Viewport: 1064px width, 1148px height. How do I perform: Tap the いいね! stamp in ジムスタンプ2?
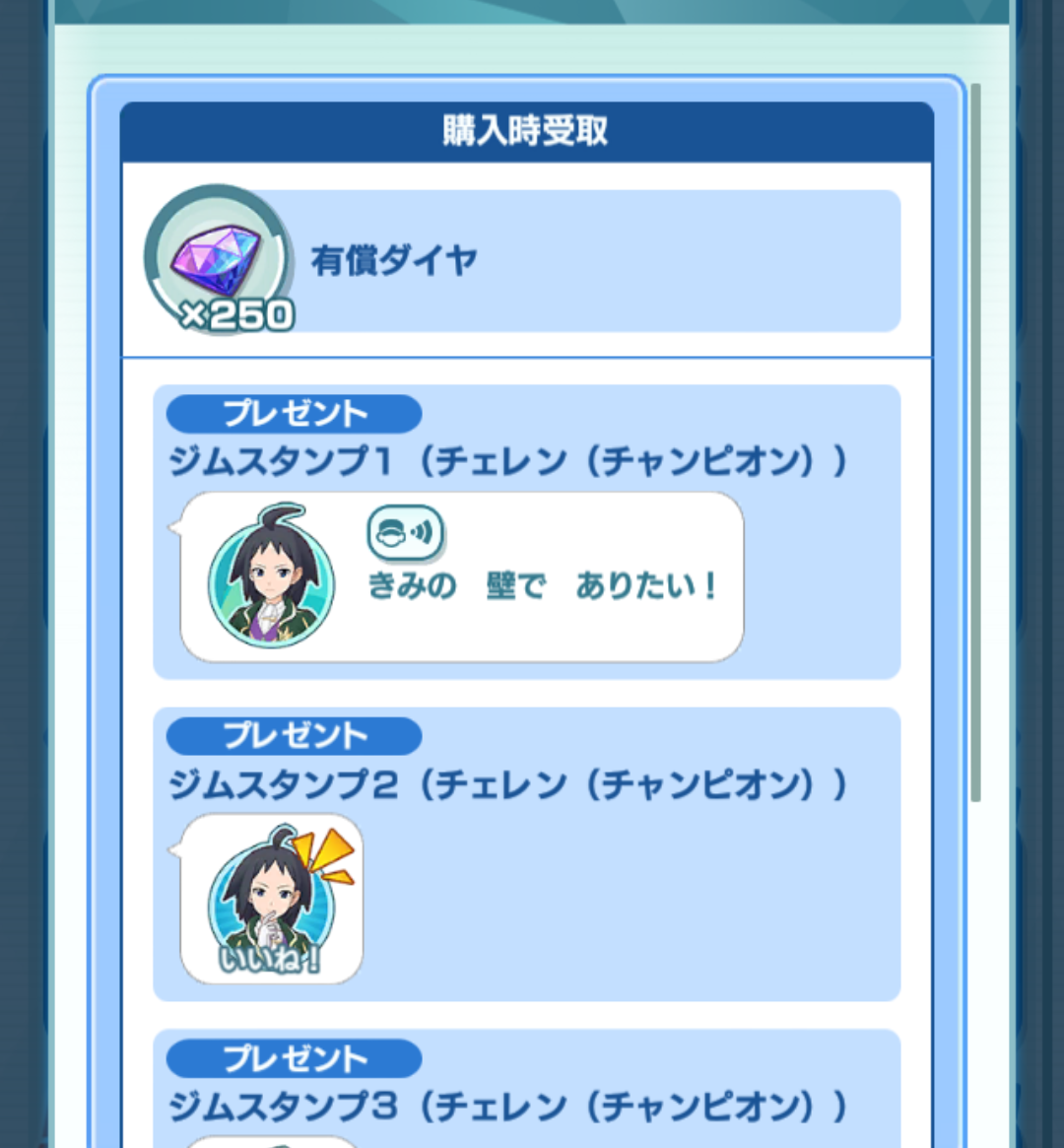272,899
